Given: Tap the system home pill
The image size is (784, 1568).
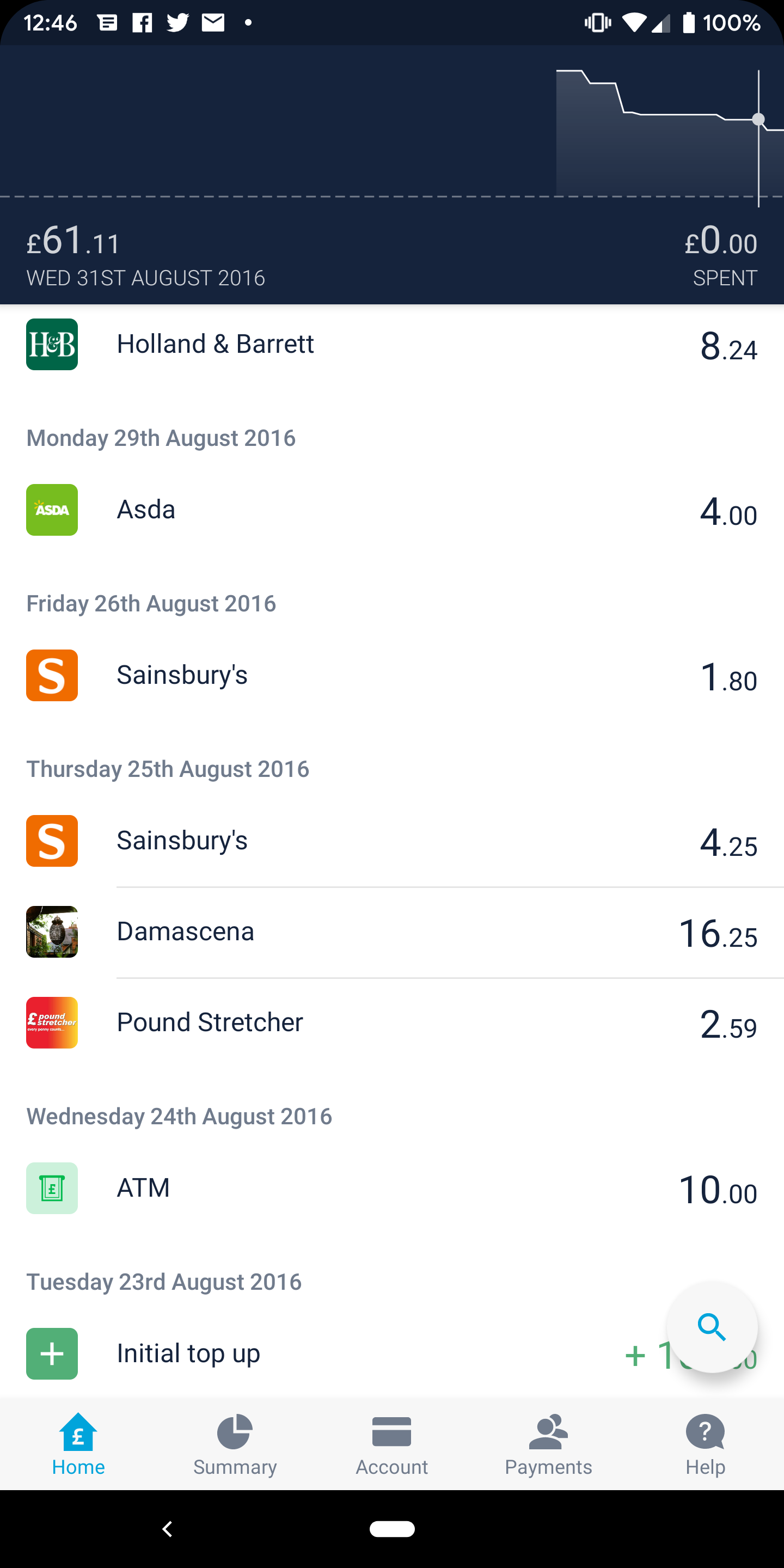Looking at the screenshot, I should pos(392,1528).
